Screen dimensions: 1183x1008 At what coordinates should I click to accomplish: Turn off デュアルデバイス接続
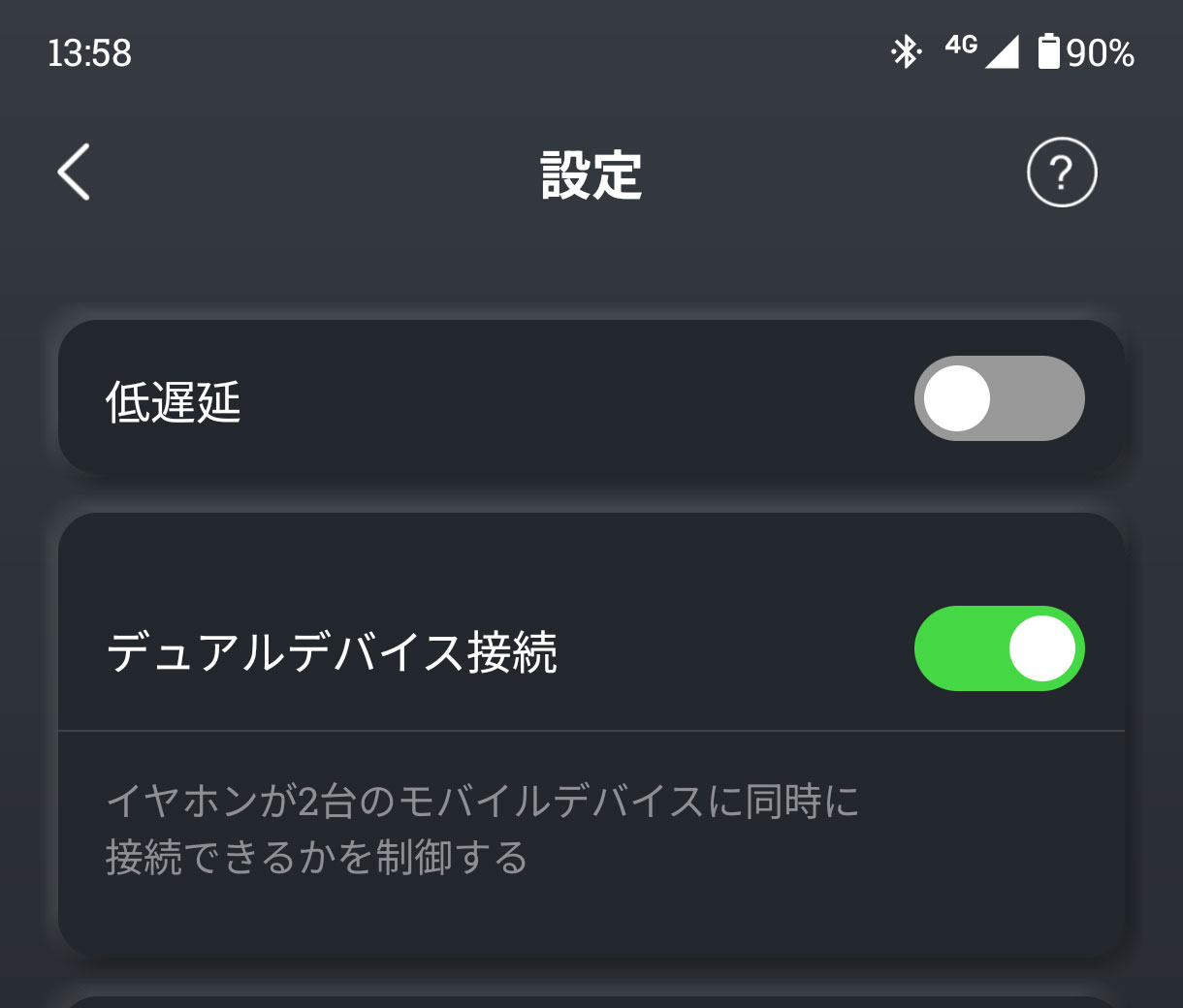coord(999,648)
